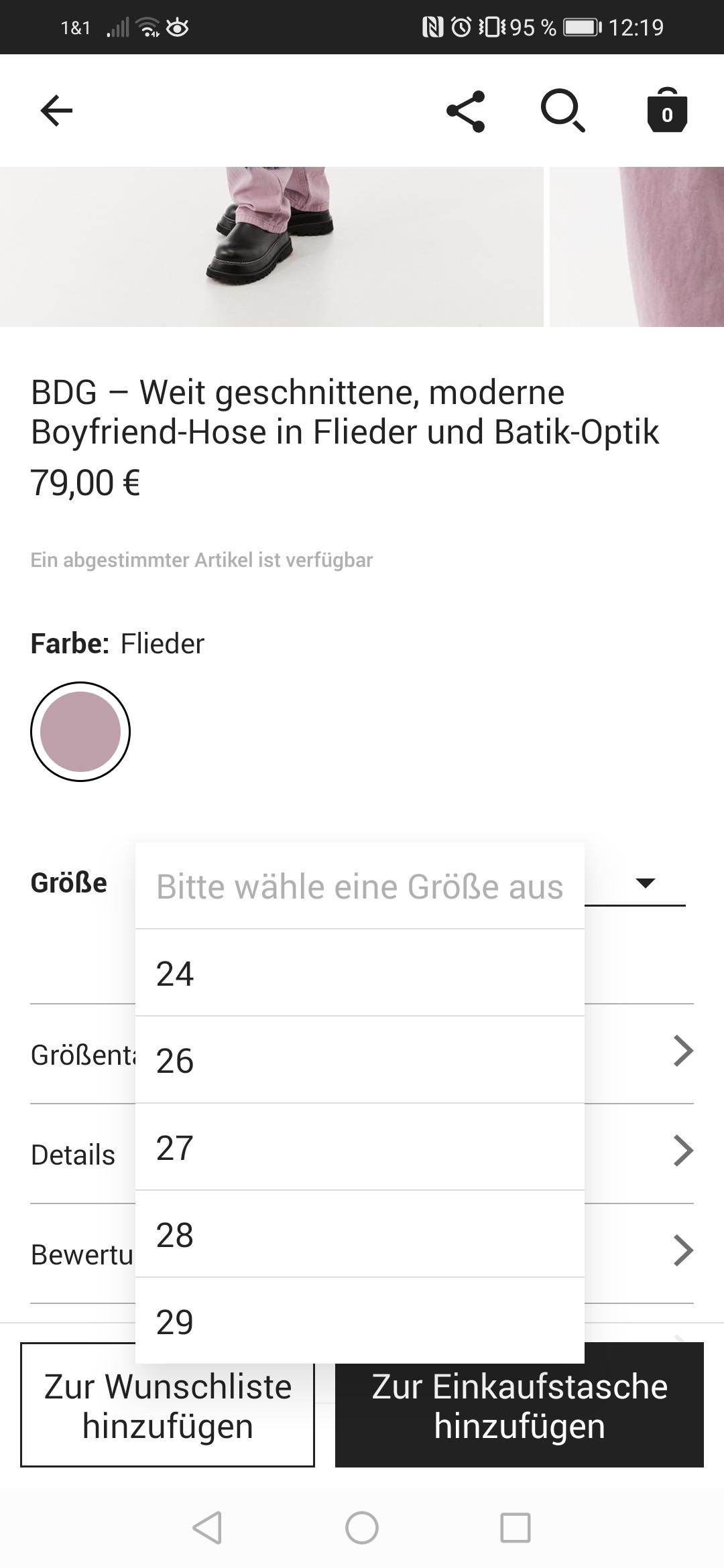This screenshot has width=724, height=1568.
Task: Select the Flieder color swatch
Action: 80,732
